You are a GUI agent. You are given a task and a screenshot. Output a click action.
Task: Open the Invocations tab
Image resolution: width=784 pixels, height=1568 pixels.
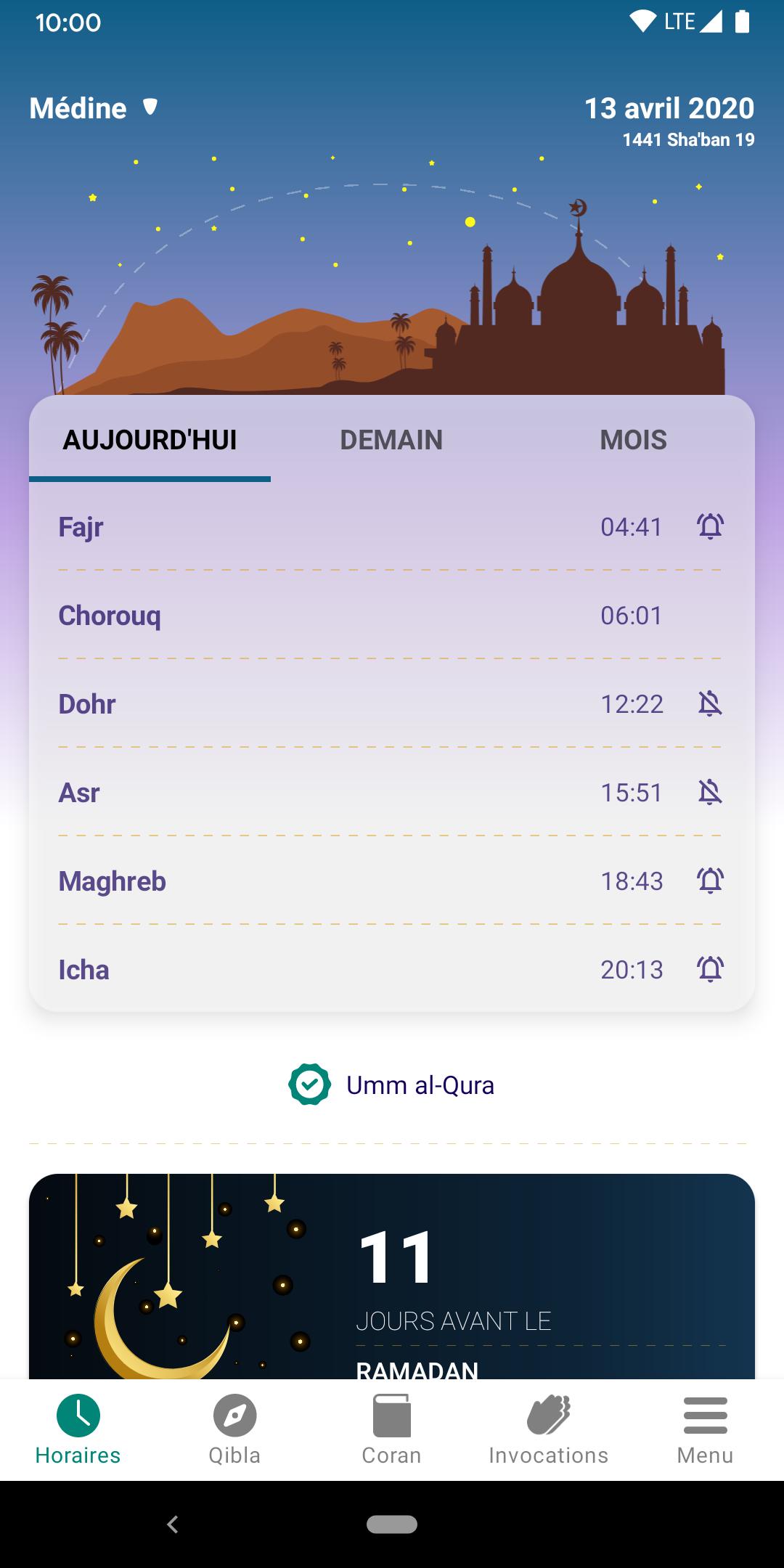[549, 1430]
